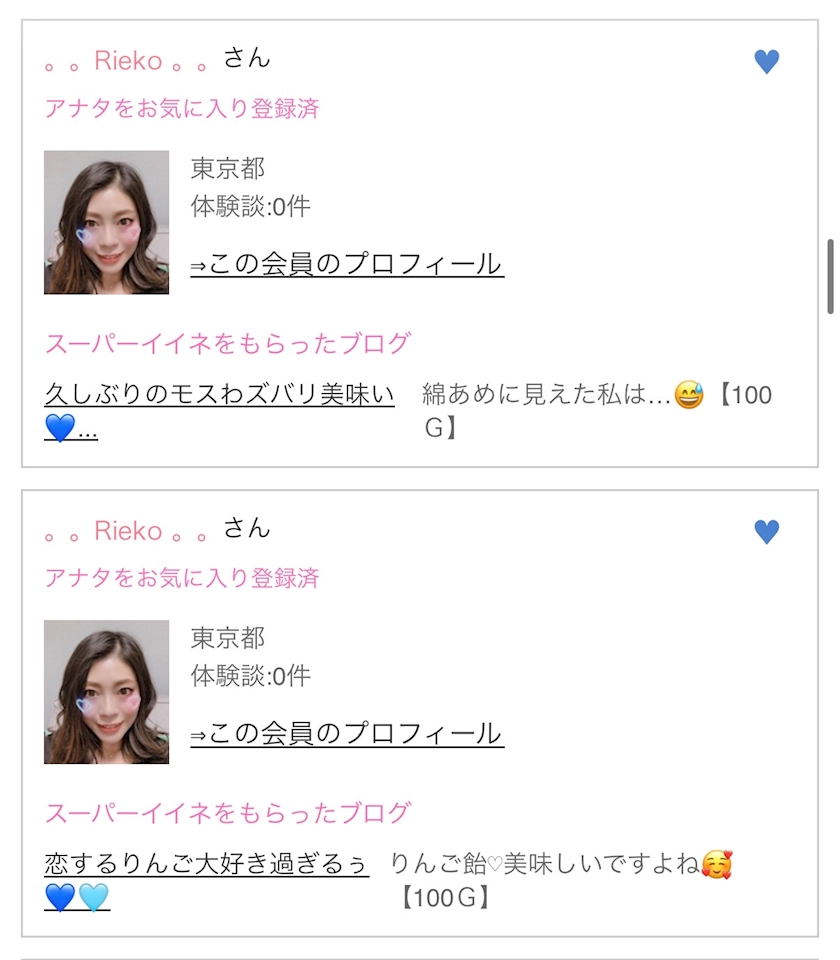Open この会員のプロフィール link above the モスわズバリ blog
Viewport: 840px width, 960px height.
(x=347, y=264)
